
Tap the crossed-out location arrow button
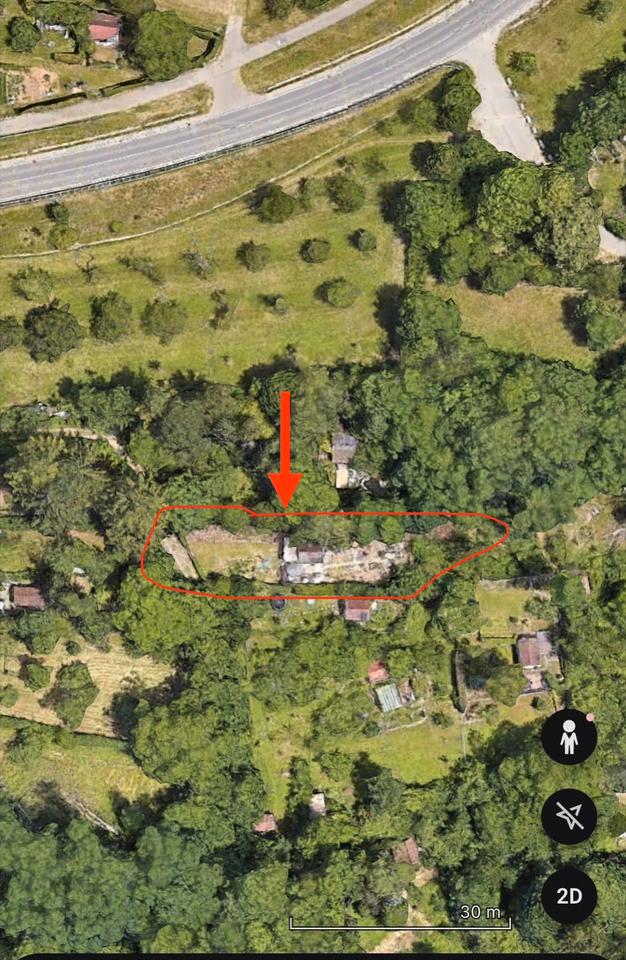[x=569, y=816]
